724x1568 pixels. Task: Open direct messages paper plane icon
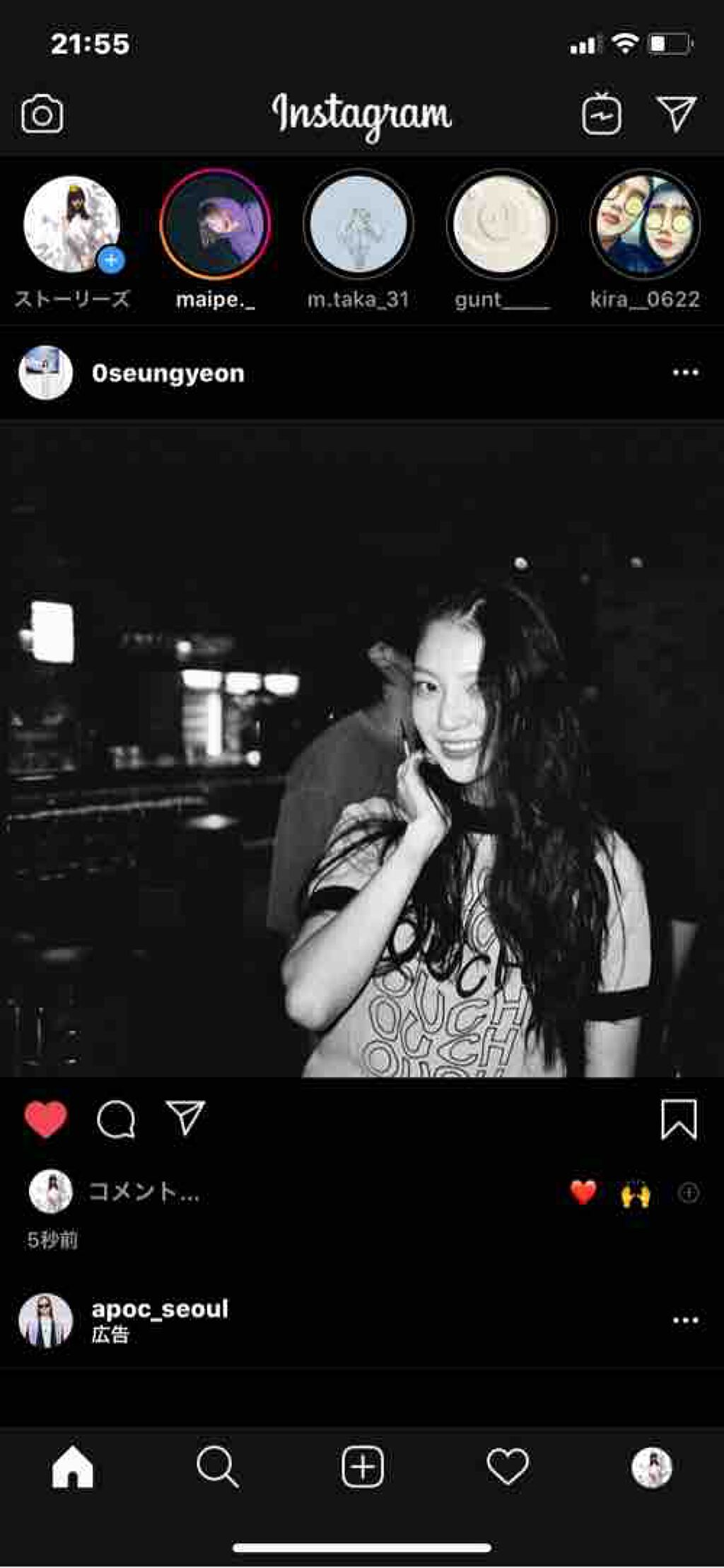click(677, 114)
